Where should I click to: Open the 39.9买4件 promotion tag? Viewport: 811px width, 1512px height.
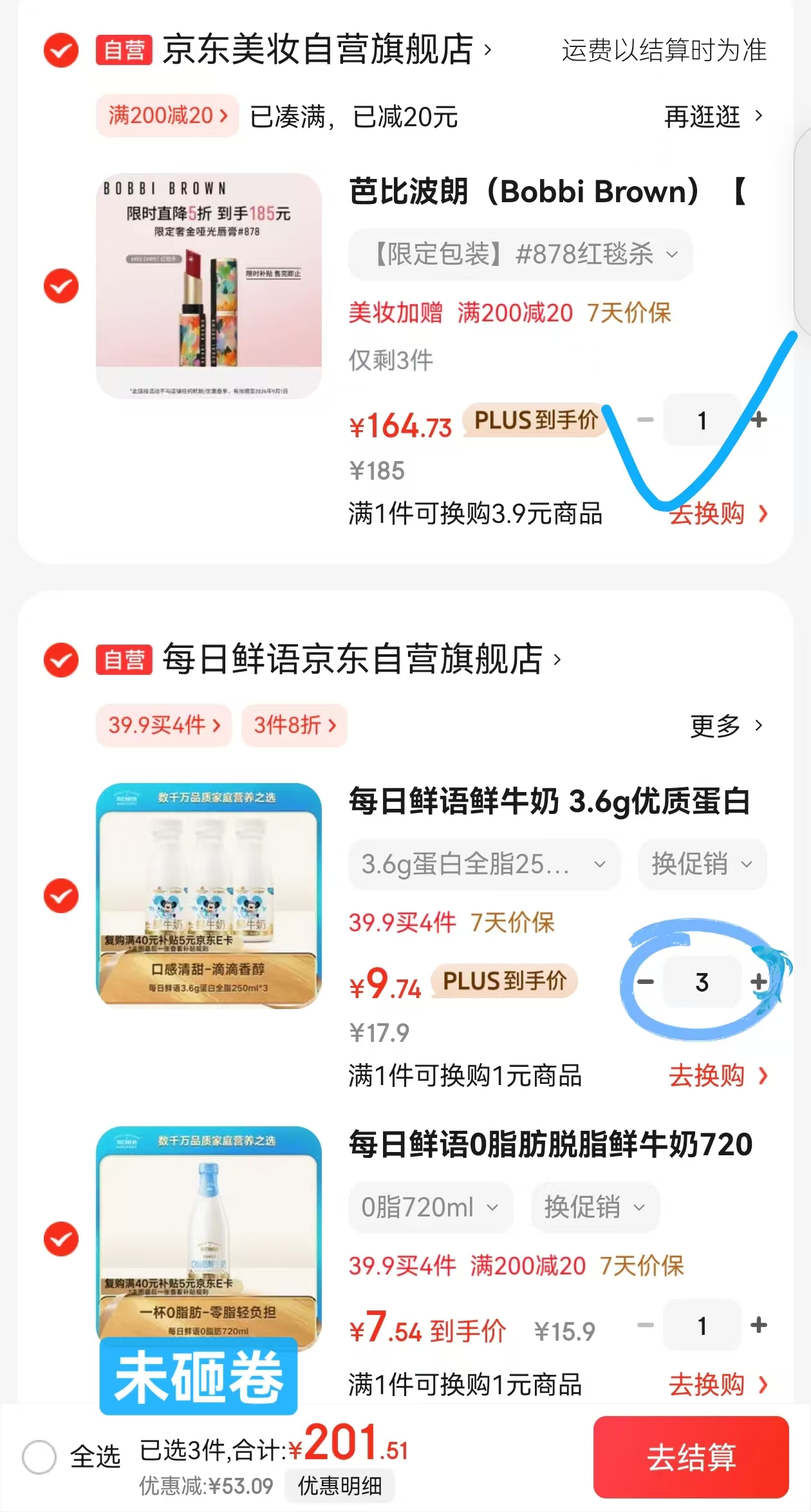[163, 725]
